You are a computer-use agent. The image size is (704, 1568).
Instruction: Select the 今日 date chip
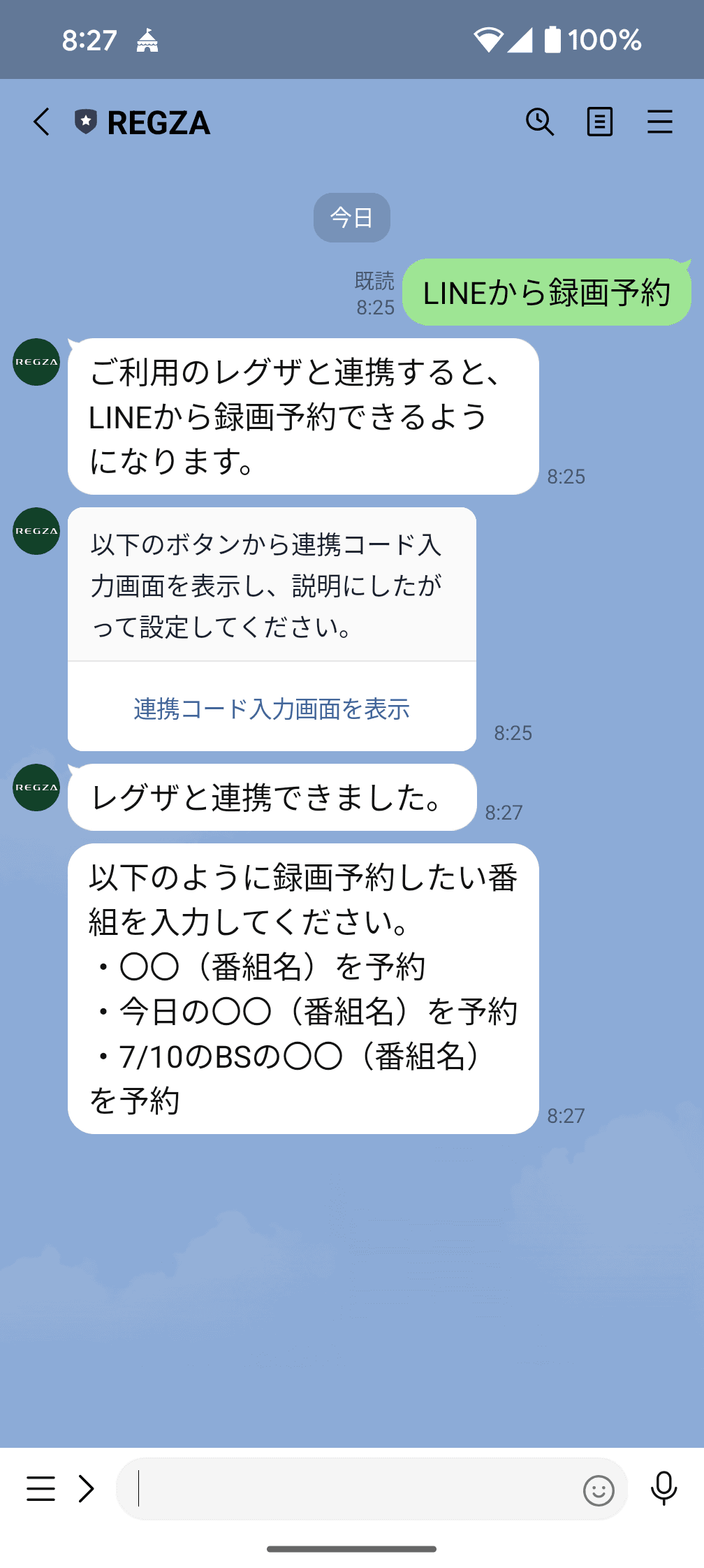351,217
